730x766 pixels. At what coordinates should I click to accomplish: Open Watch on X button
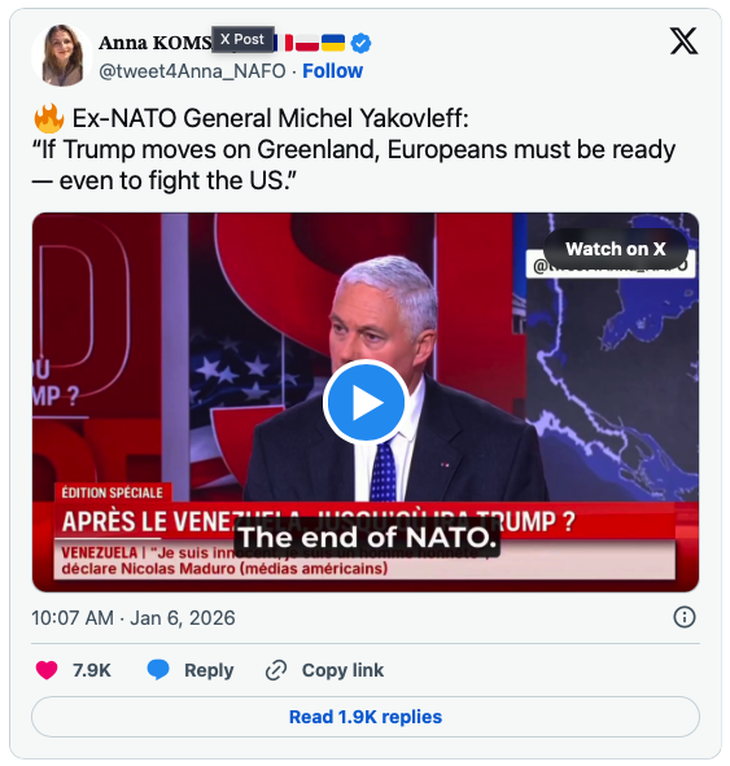(x=615, y=249)
